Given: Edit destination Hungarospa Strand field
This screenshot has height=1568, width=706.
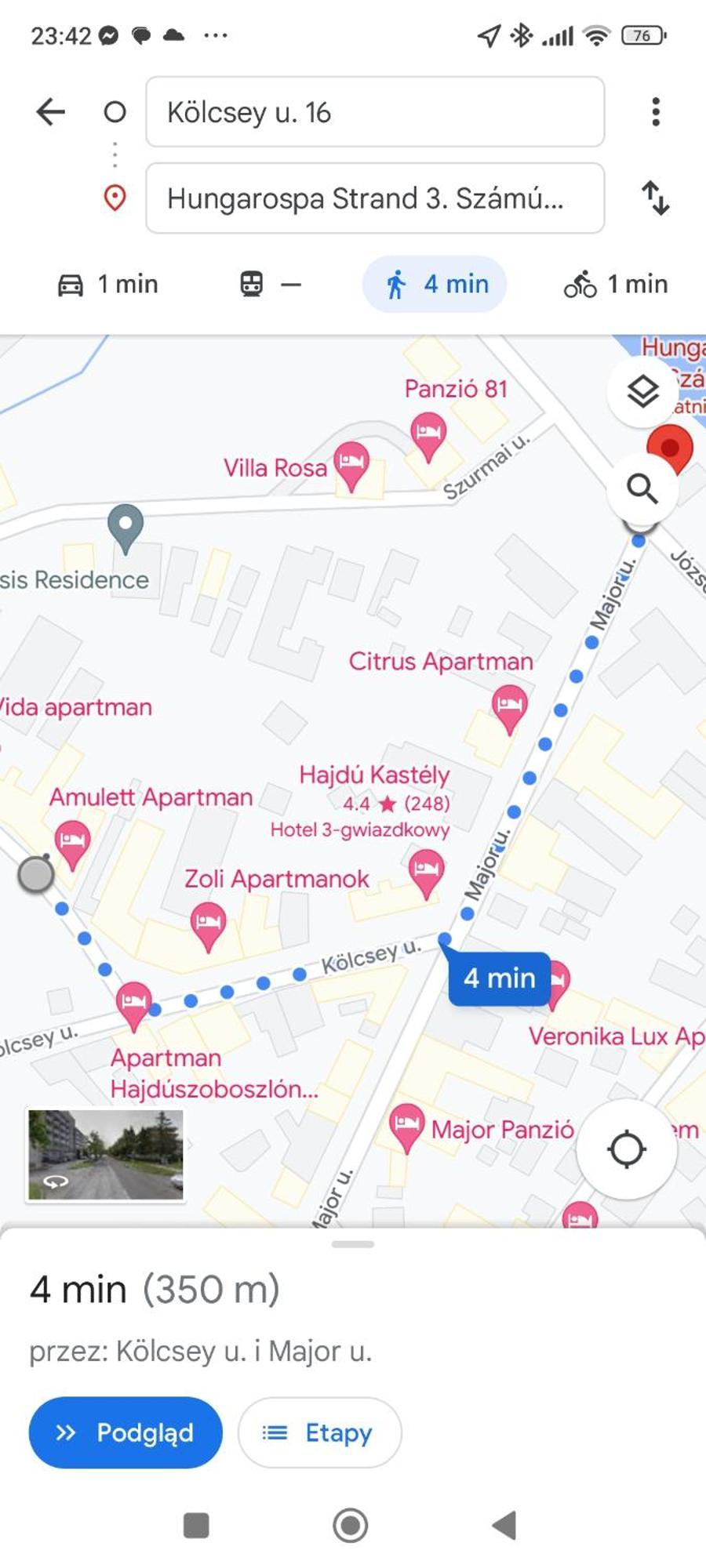Looking at the screenshot, I should coord(375,198).
